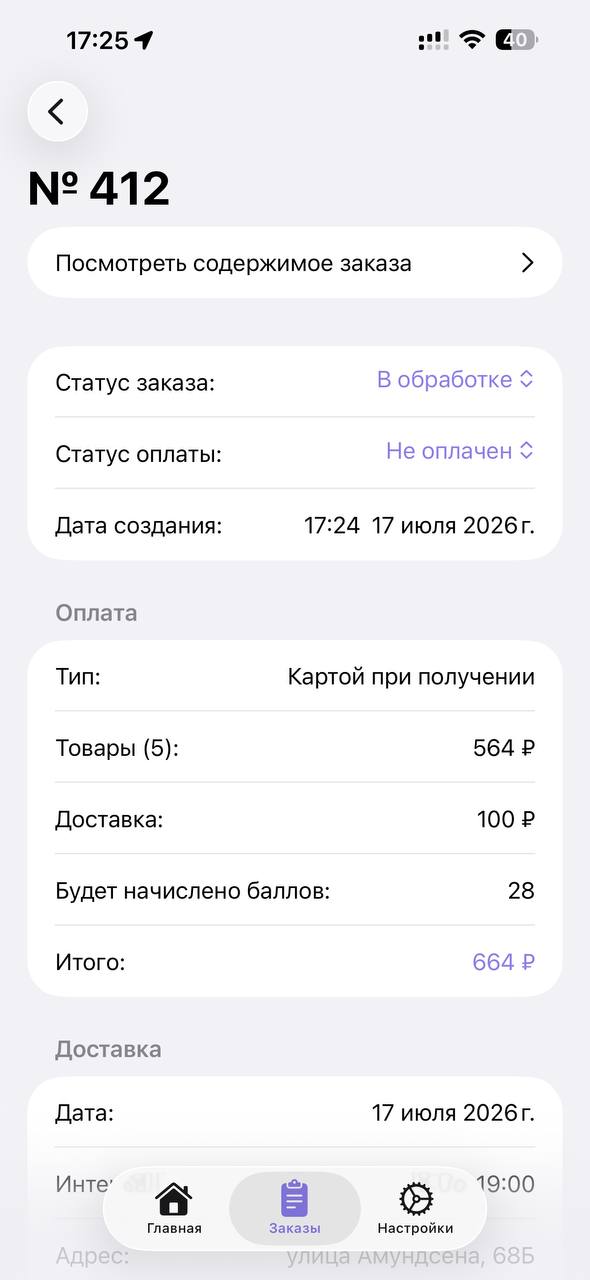
Task: Open 'Посмотреть содержимое заказа' row
Action: click(x=295, y=263)
